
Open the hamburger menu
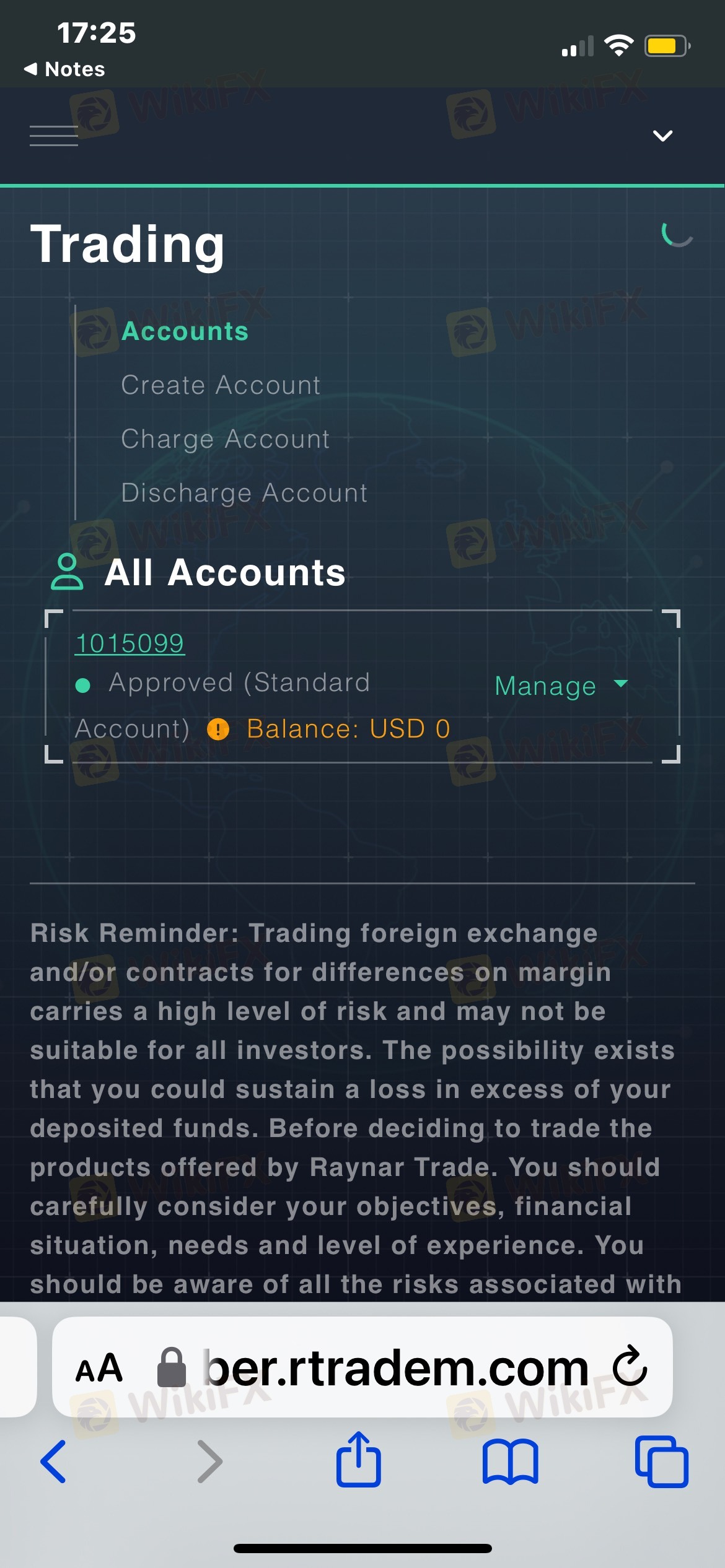point(54,136)
